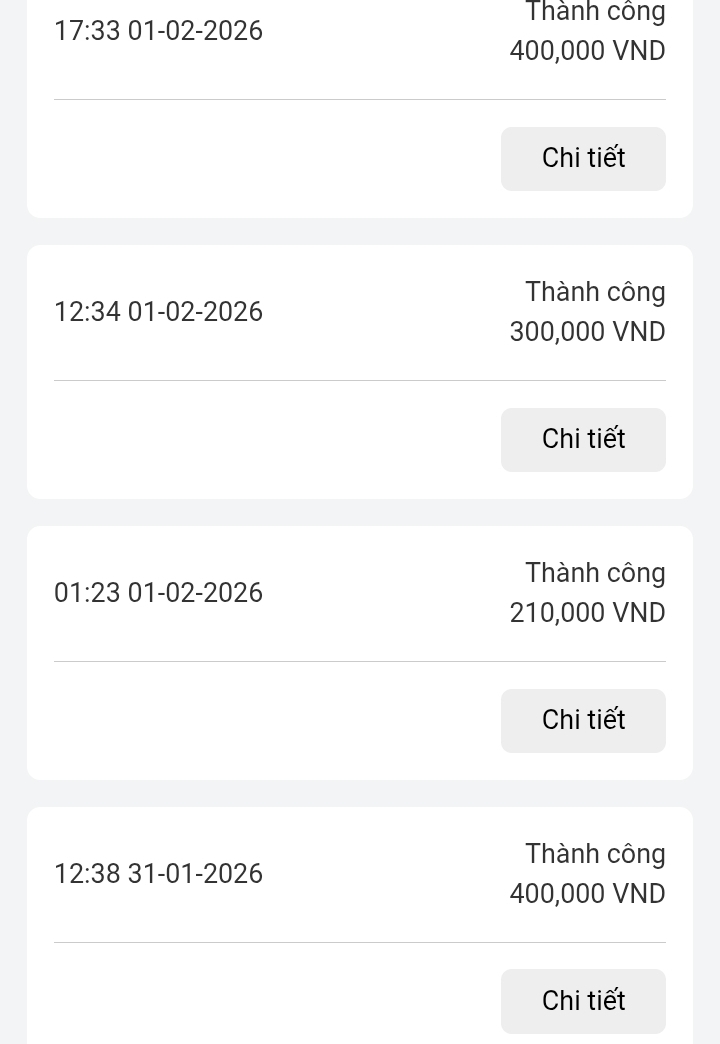Show Chi tiết for the 210,000 VND transaction

tap(583, 721)
